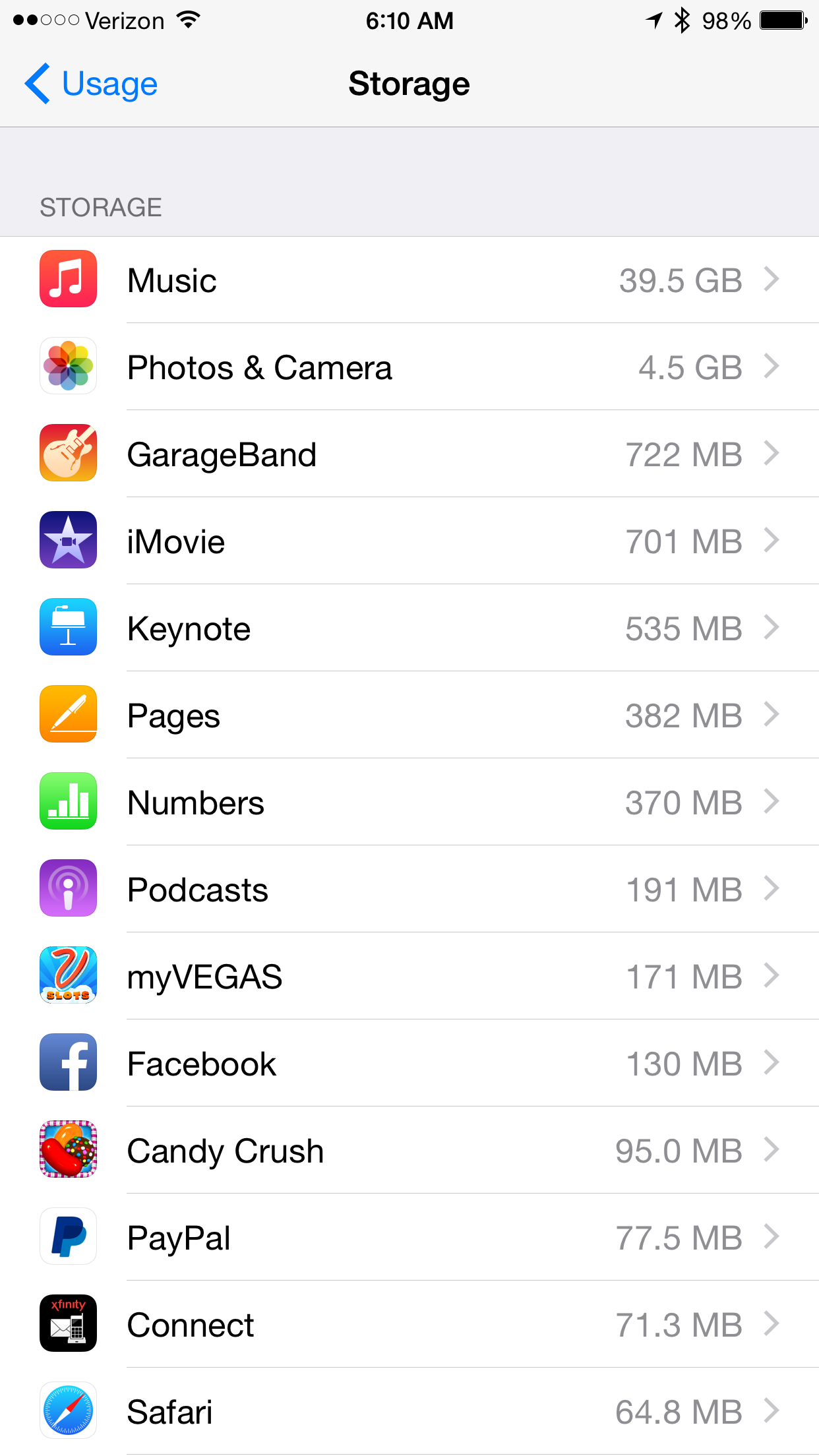Open Music storage details
The image size is (819, 1456).
(x=409, y=280)
